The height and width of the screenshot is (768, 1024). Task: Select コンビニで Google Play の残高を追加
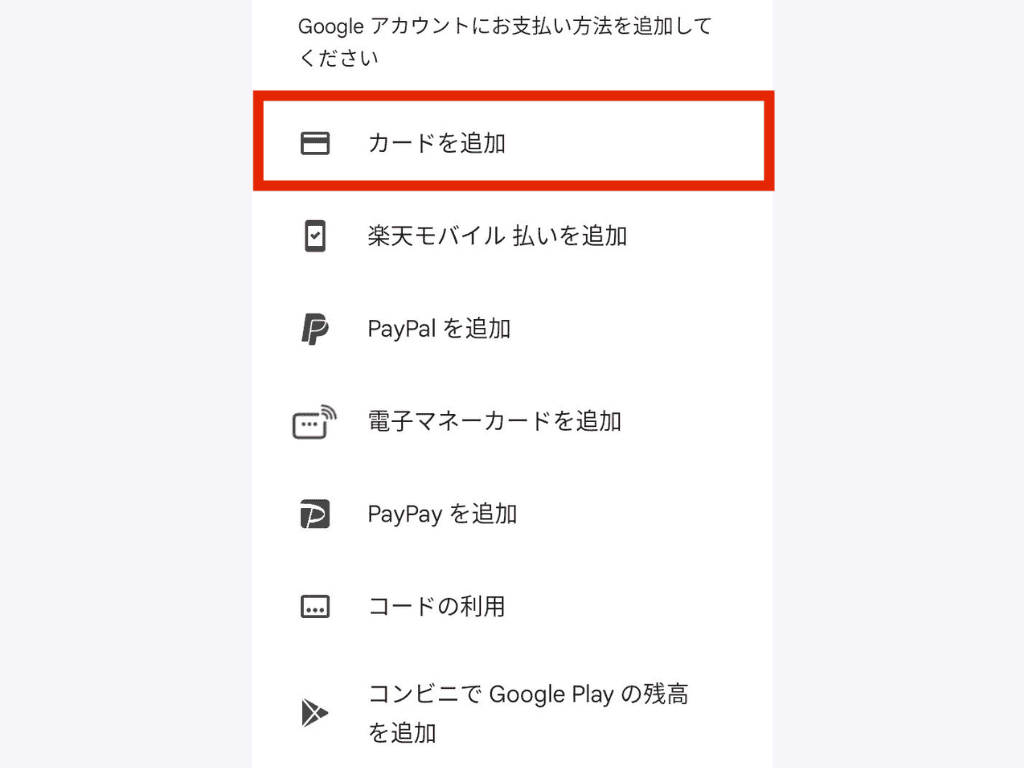tap(527, 712)
